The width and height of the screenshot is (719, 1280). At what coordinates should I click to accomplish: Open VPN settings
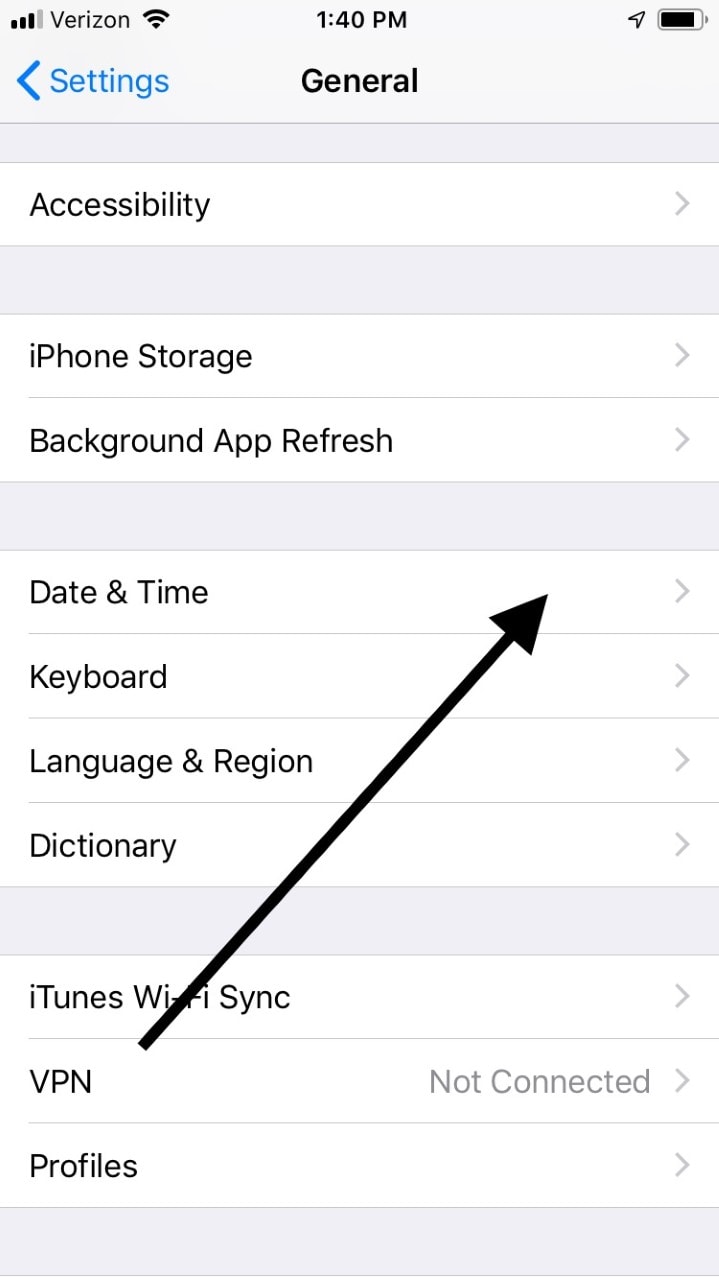click(359, 1082)
